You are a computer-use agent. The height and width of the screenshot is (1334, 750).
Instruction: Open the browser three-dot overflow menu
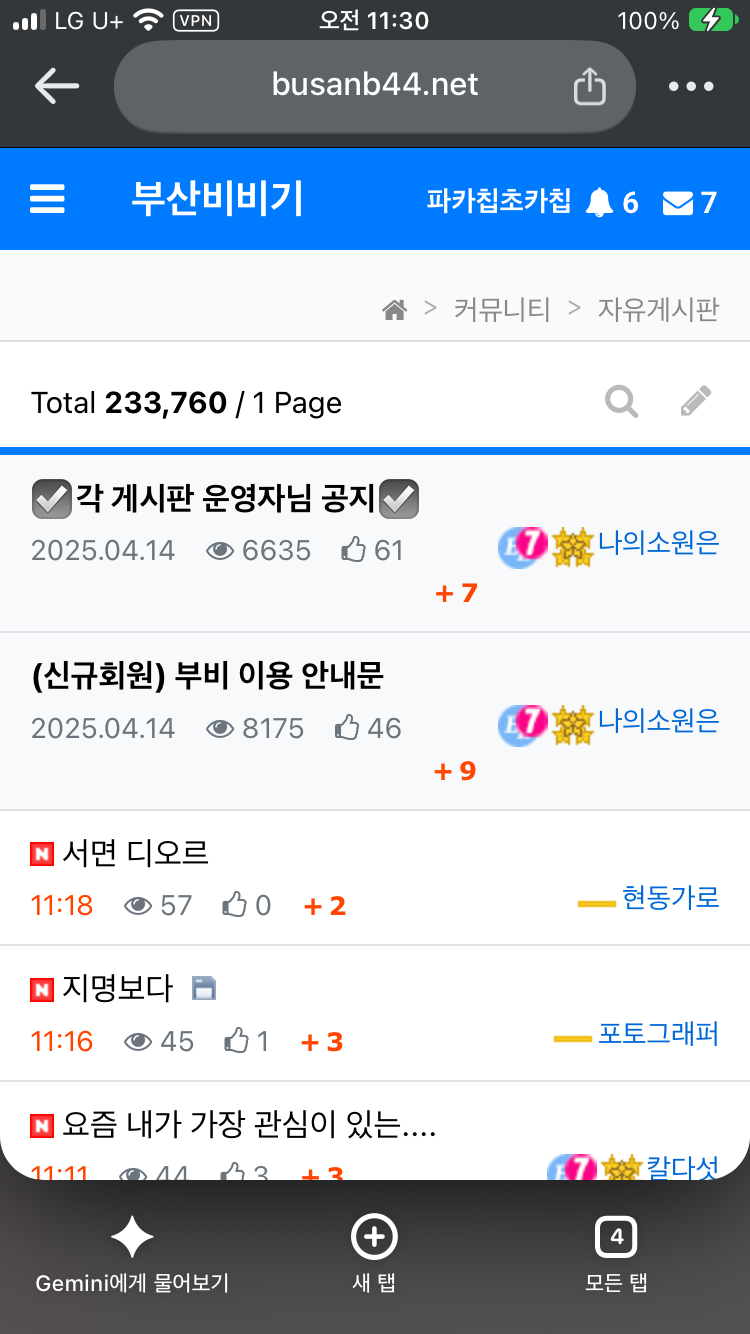coord(692,87)
